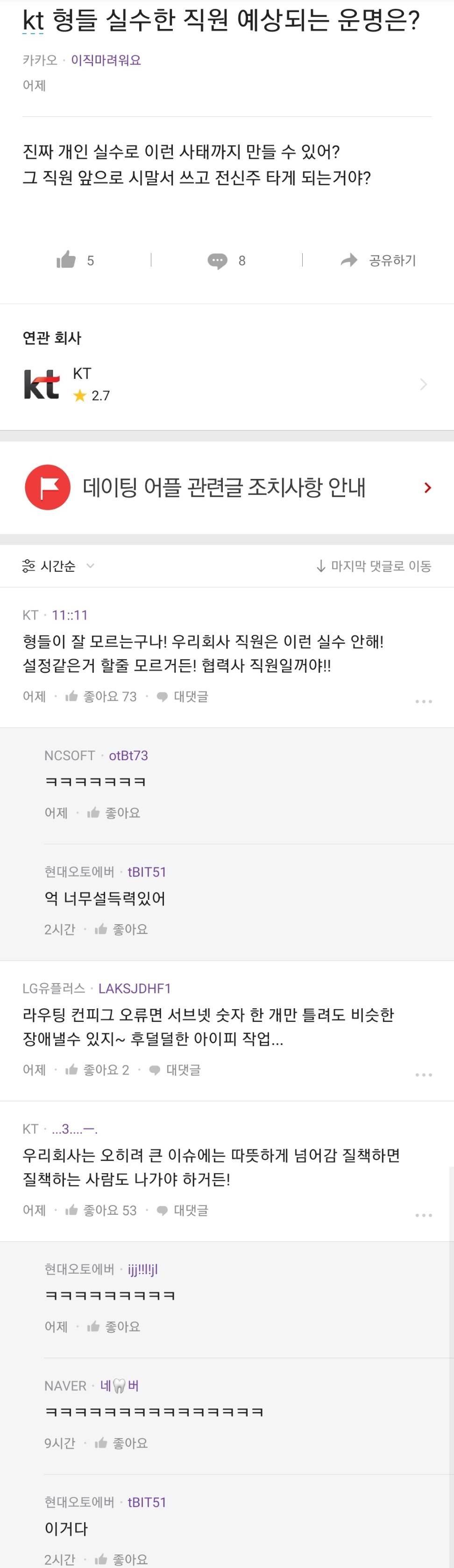Like LAKSJDHF1's comment
454x1568 pixels.
coord(97,1069)
